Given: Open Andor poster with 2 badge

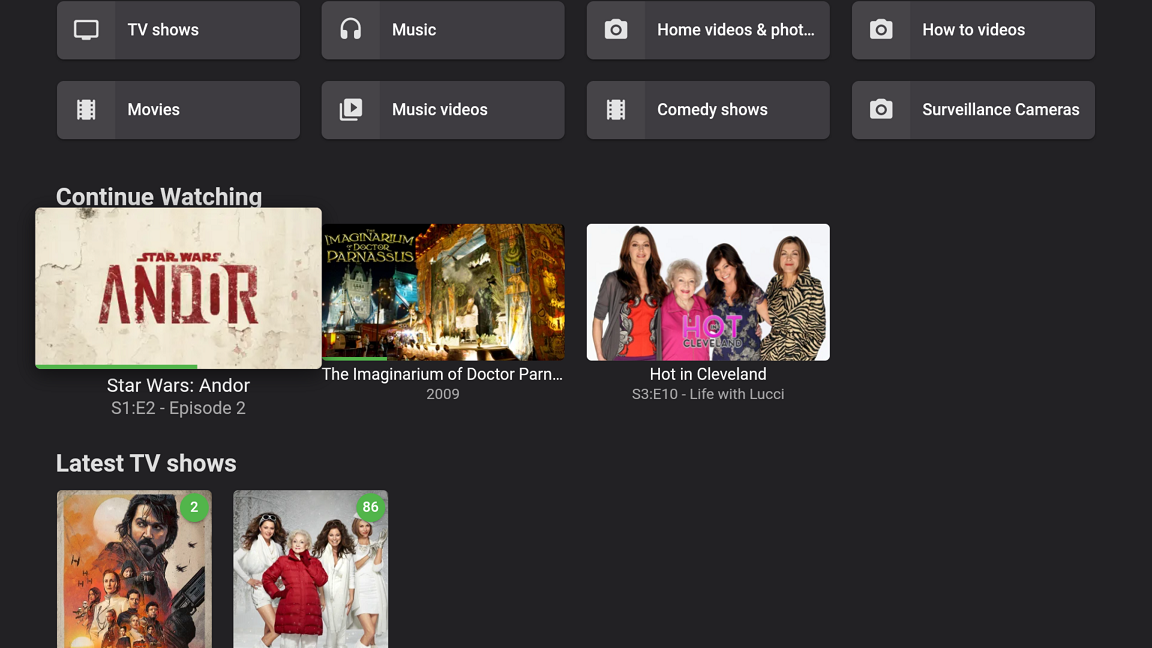Looking at the screenshot, I should pos(134,570).
